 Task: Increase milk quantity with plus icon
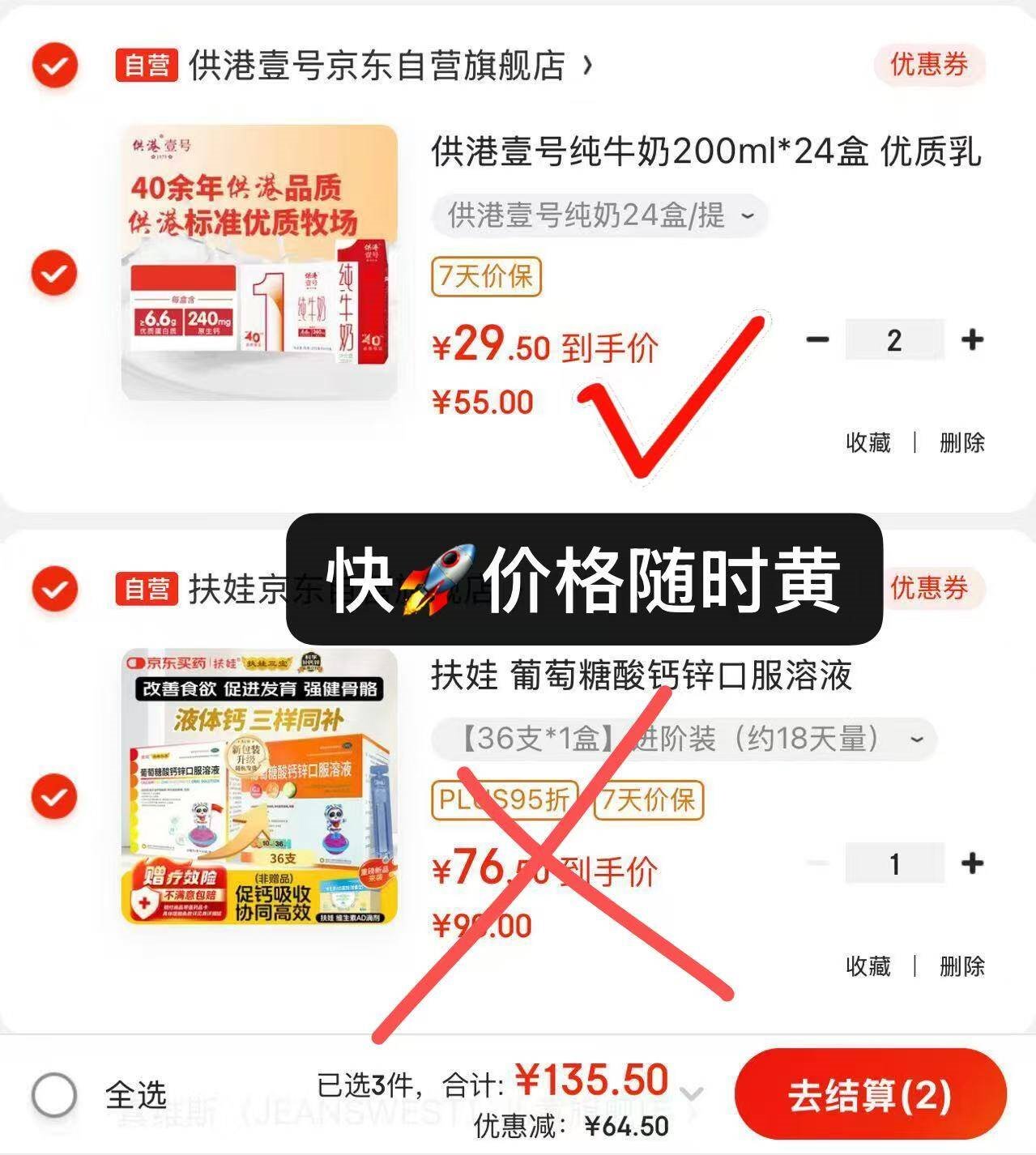pos(970,340)
